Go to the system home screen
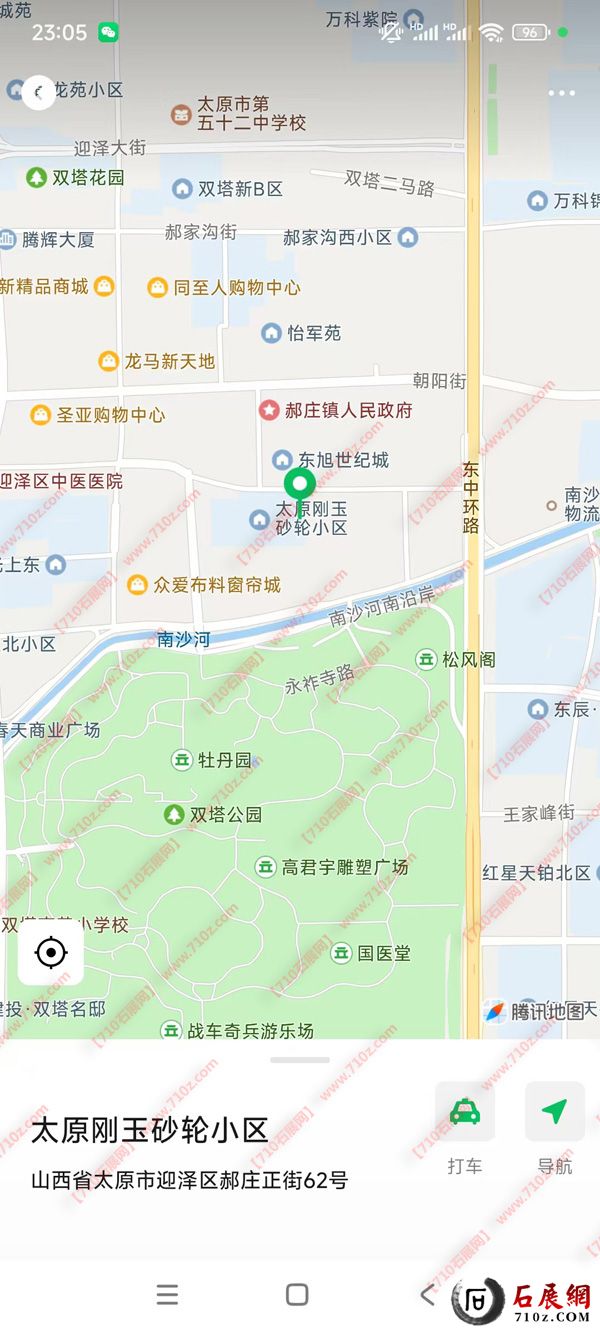This screenshot has height=1333, width=600. (297, 1294)
